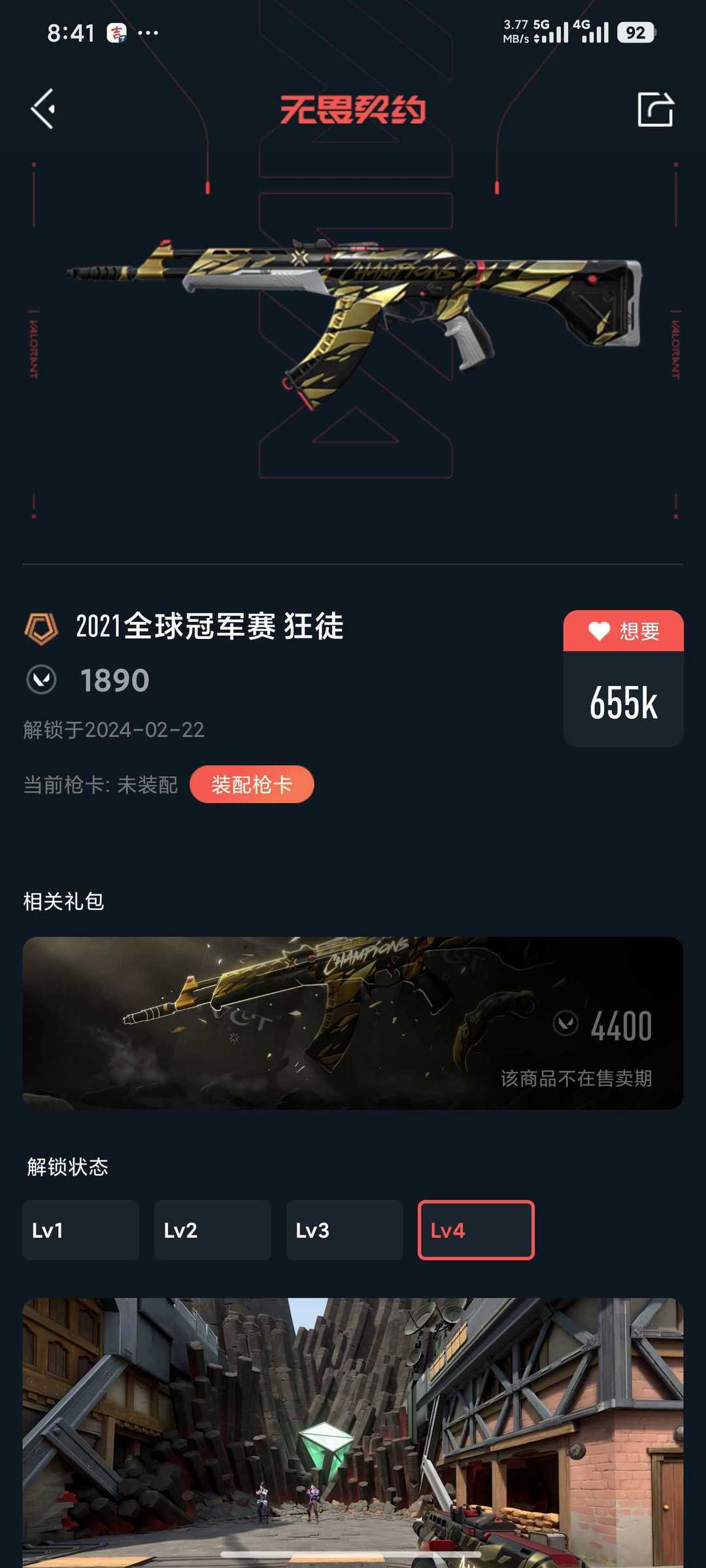Expand the Lv4 preview section below

pos(353,1424)
